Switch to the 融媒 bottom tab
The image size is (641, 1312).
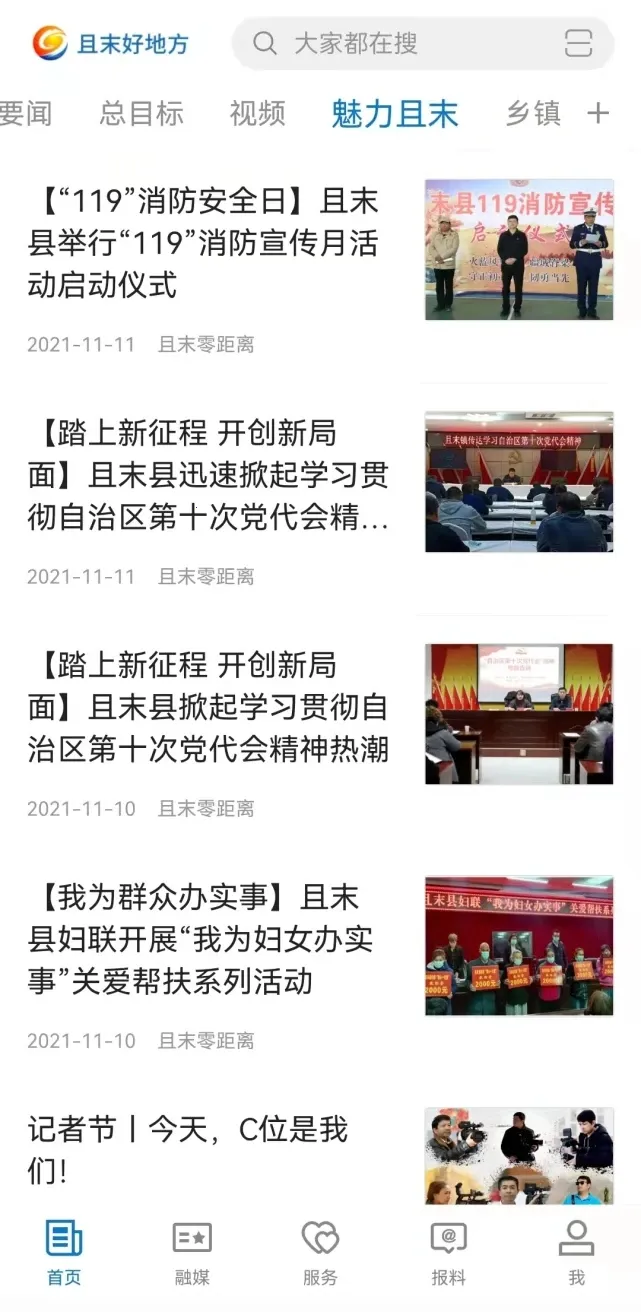tap(192, 1252)
